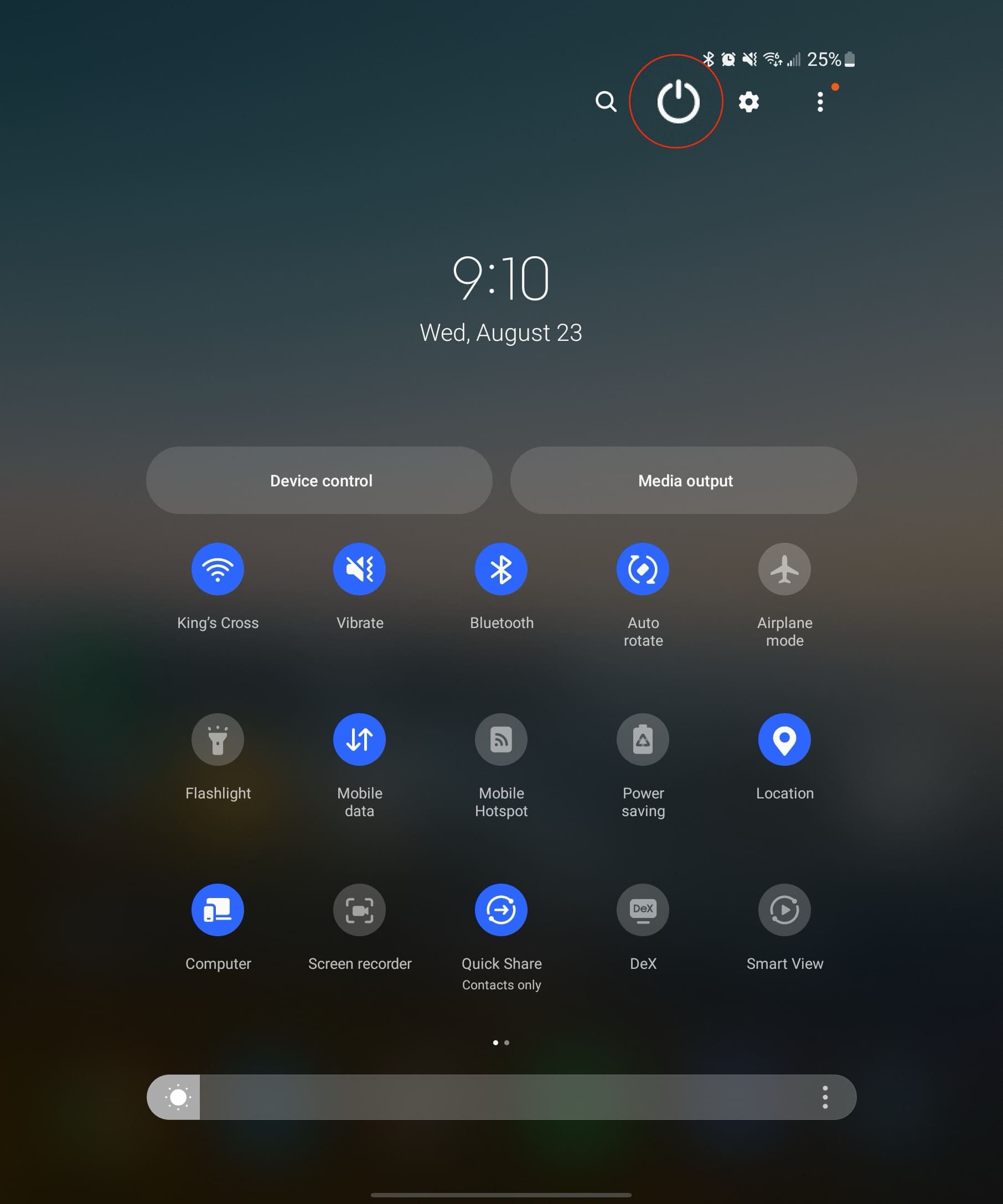1003x1204 pixels.
Task: Start the Screen recorder
Action: (x=360, y=910)
